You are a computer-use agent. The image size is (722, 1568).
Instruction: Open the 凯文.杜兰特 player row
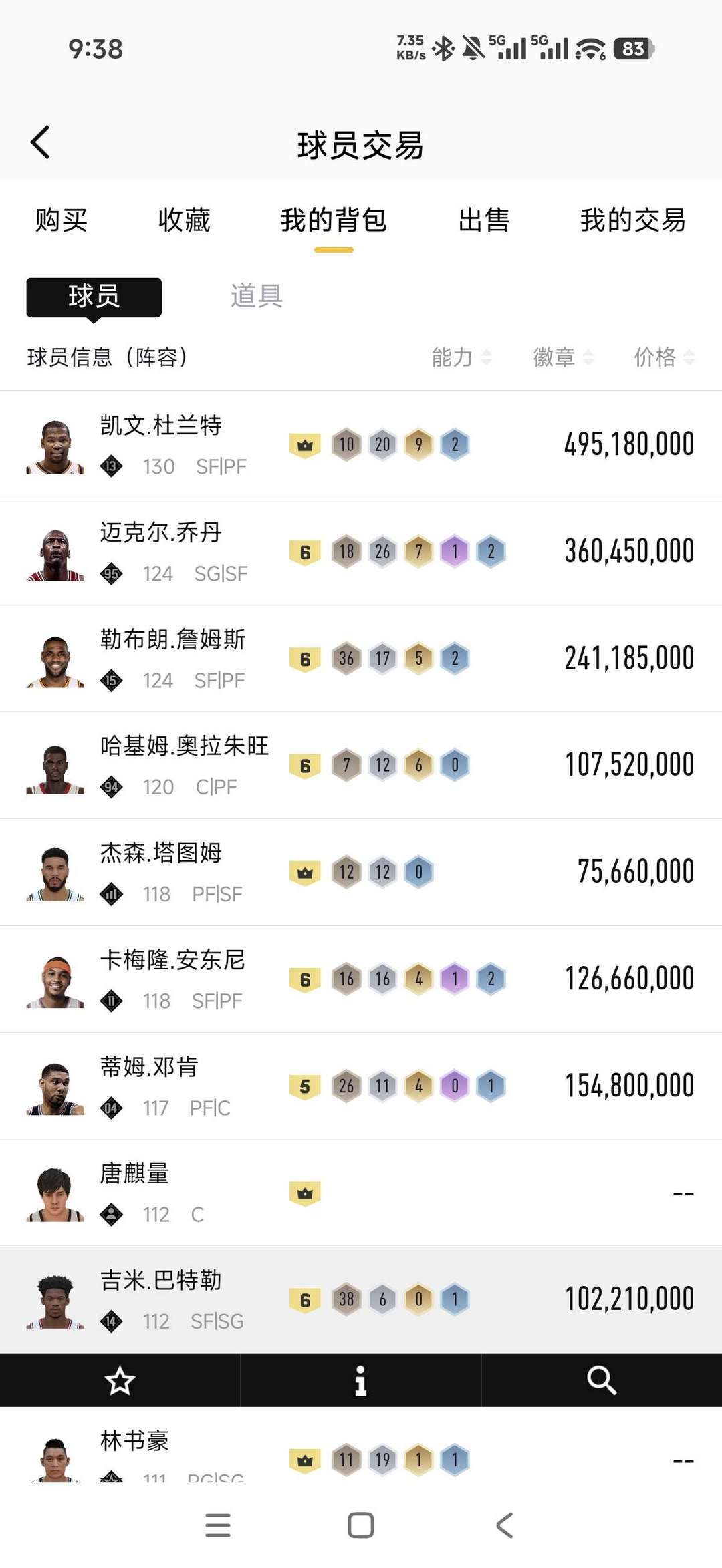pos(361,445)
